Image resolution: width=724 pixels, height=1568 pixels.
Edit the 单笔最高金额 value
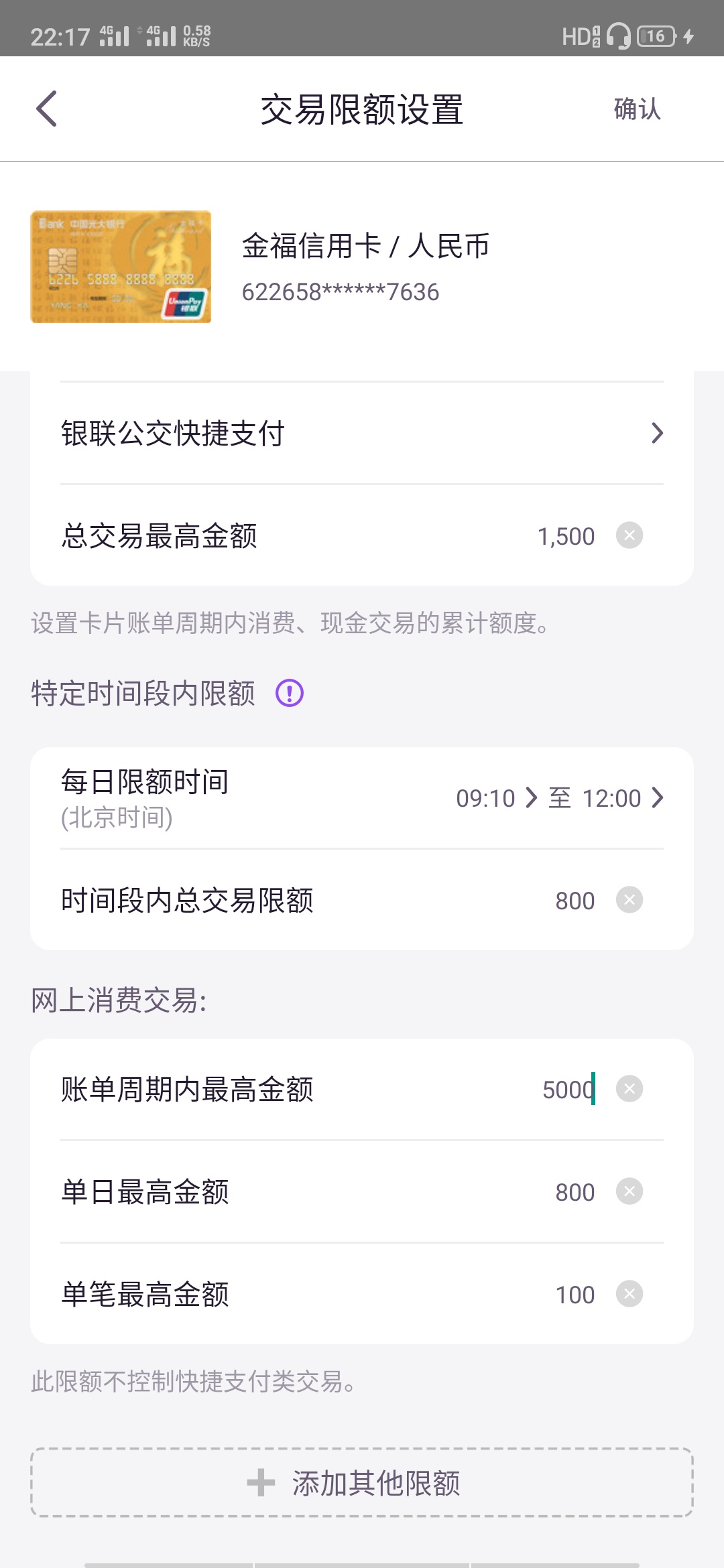tap(575, 1295)
